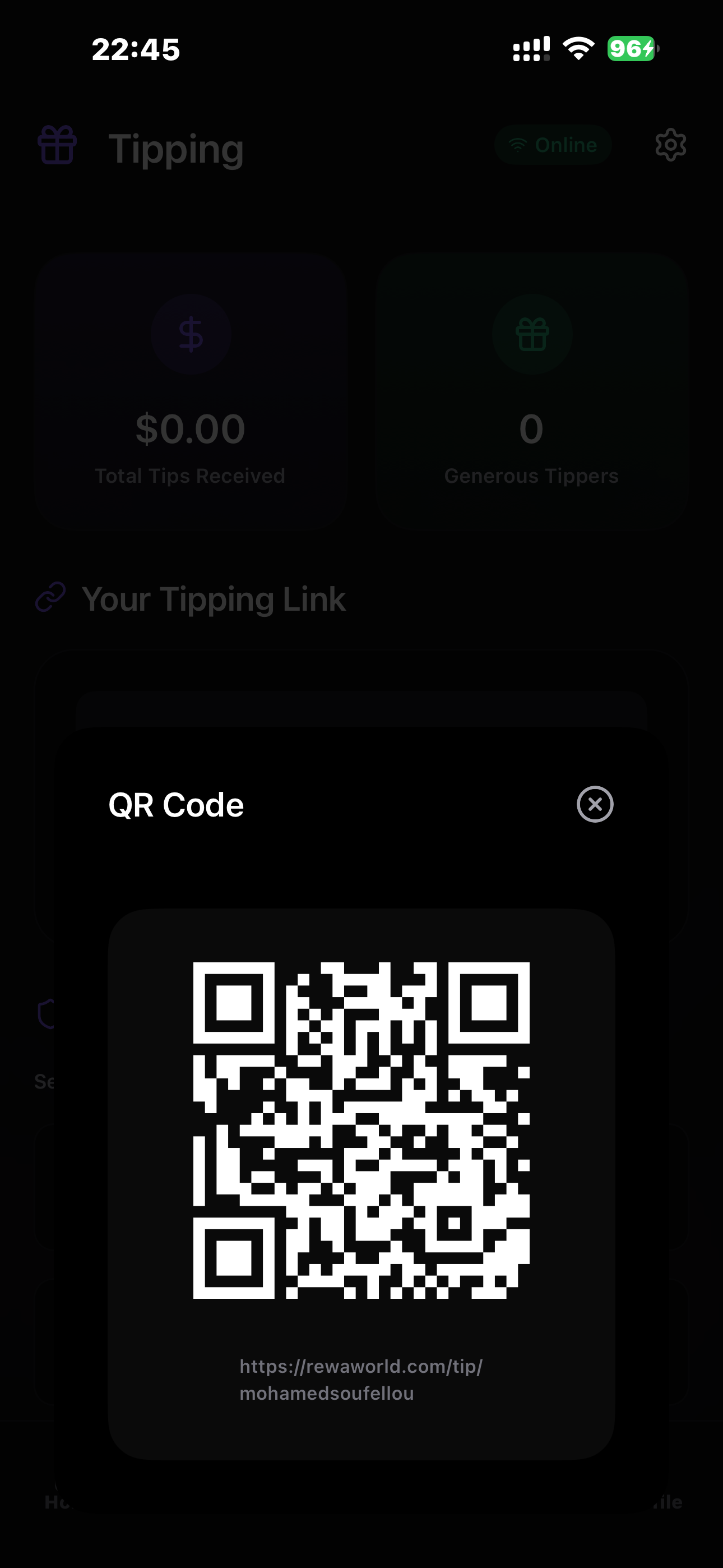Toggle the Online status badge
This screenshot has width=723, height=1568.
click(x=553, y=144)
